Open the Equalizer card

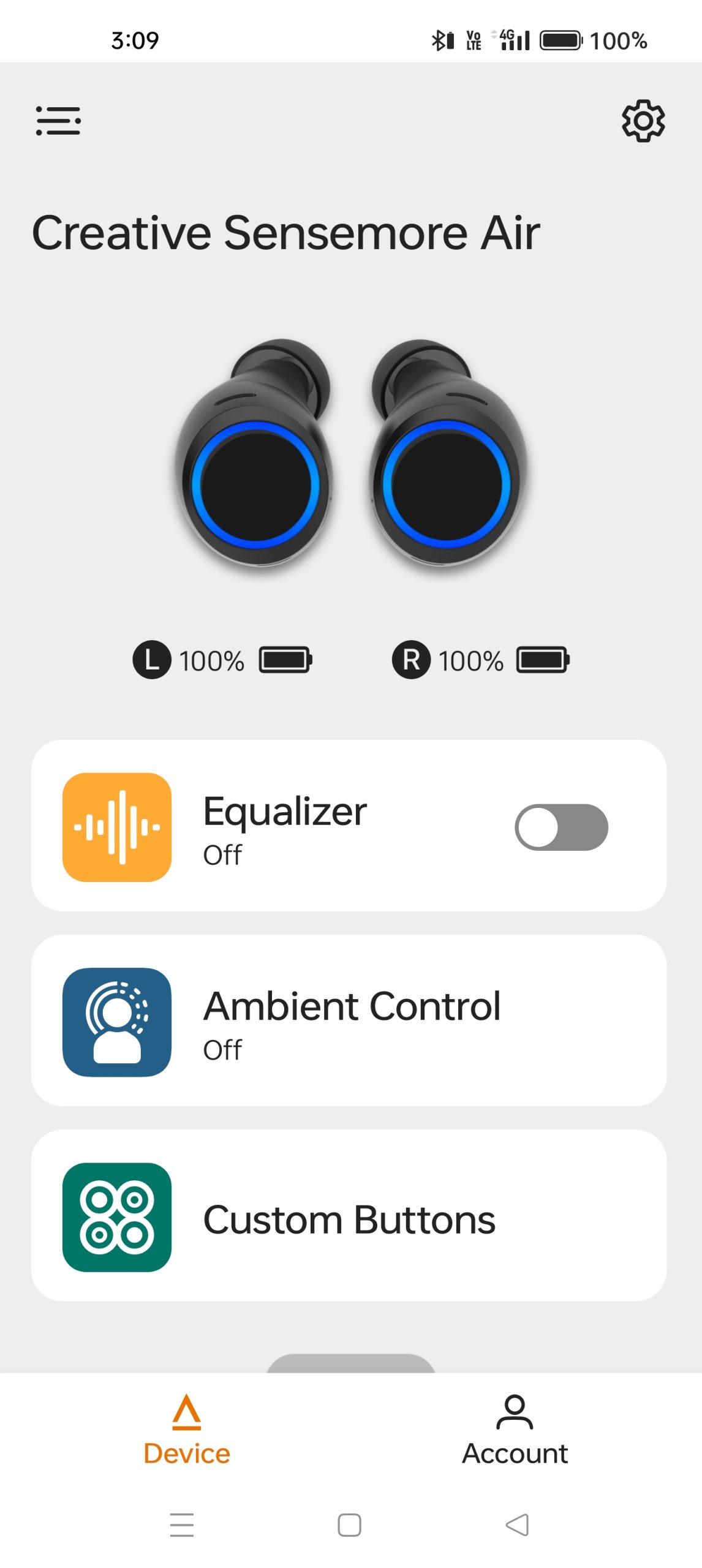point(306,827)
